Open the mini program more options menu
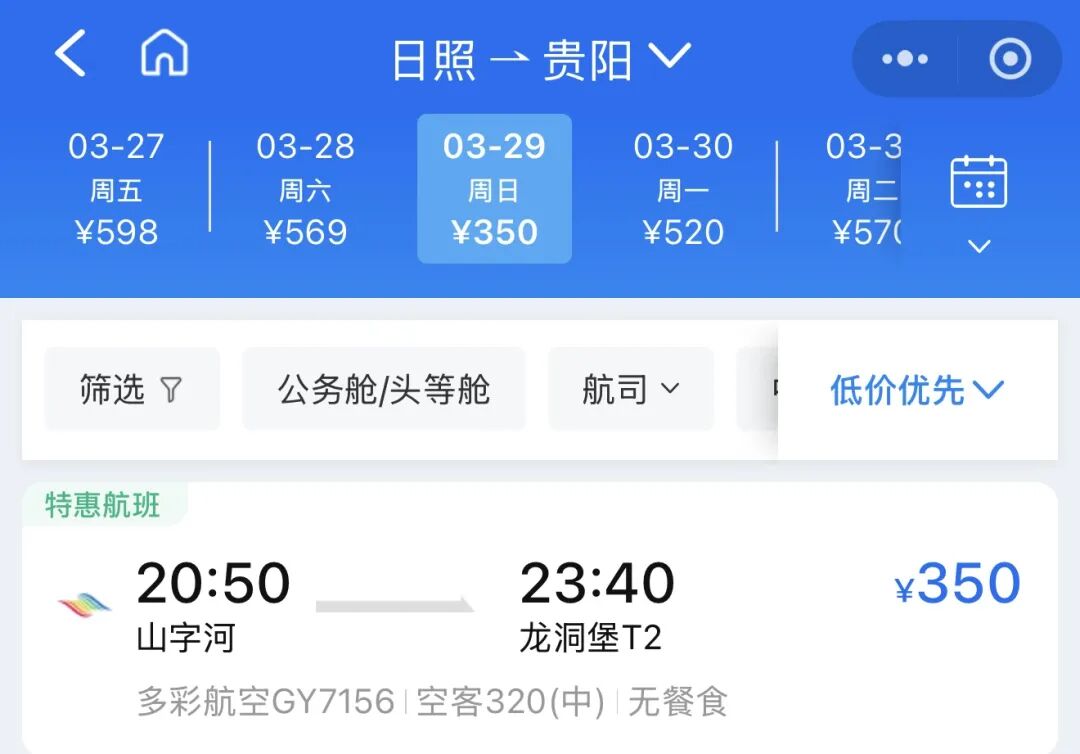 [x=905, y=60]
